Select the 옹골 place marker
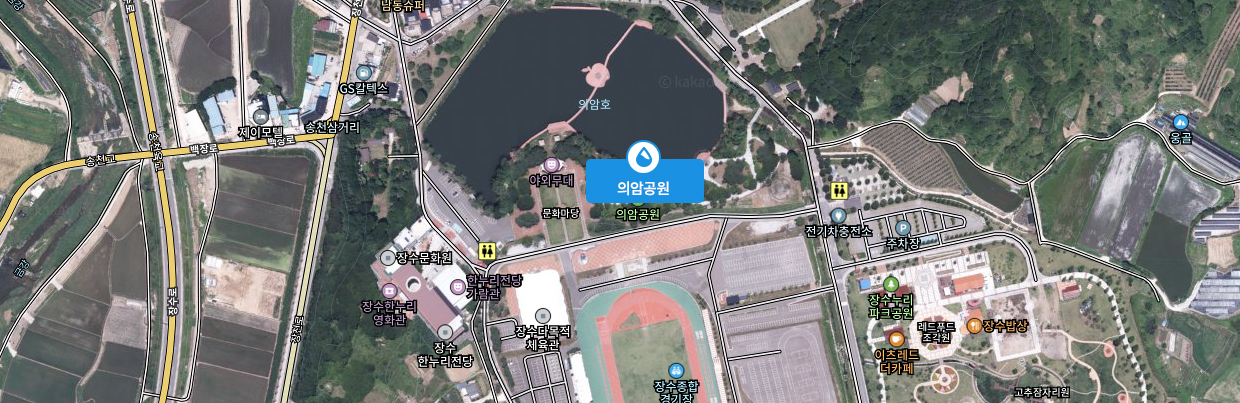Screen dimensions: 1240x403 click(x=1180, y=123)
